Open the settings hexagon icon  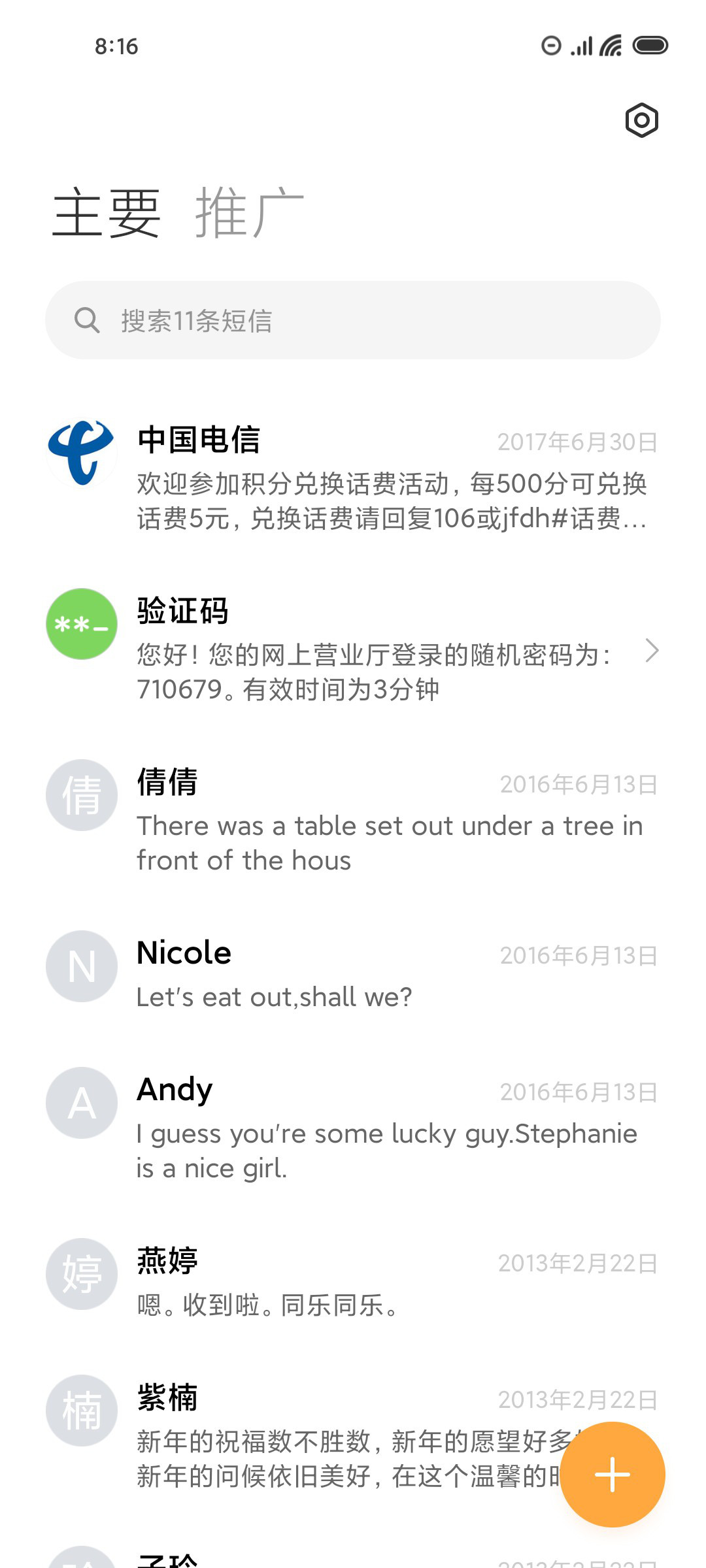pos(641,120)
